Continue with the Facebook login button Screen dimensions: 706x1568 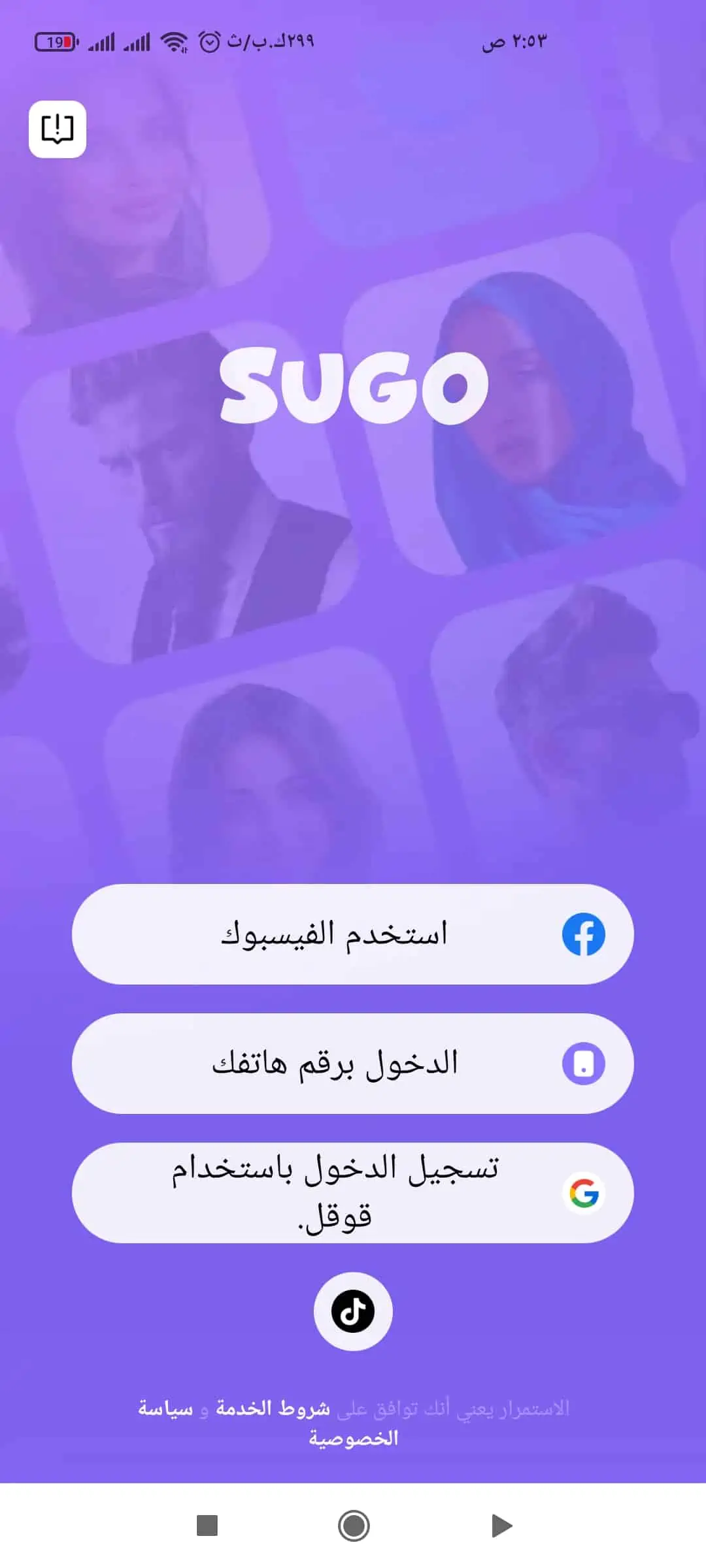[x=353, y=934]
